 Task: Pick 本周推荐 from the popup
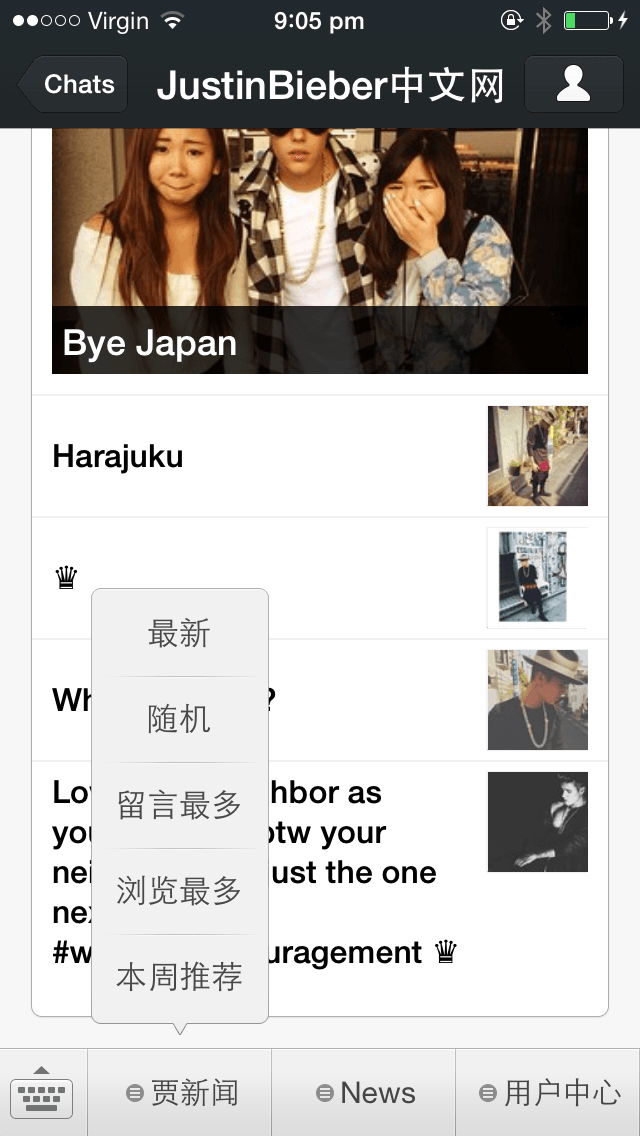180,977
